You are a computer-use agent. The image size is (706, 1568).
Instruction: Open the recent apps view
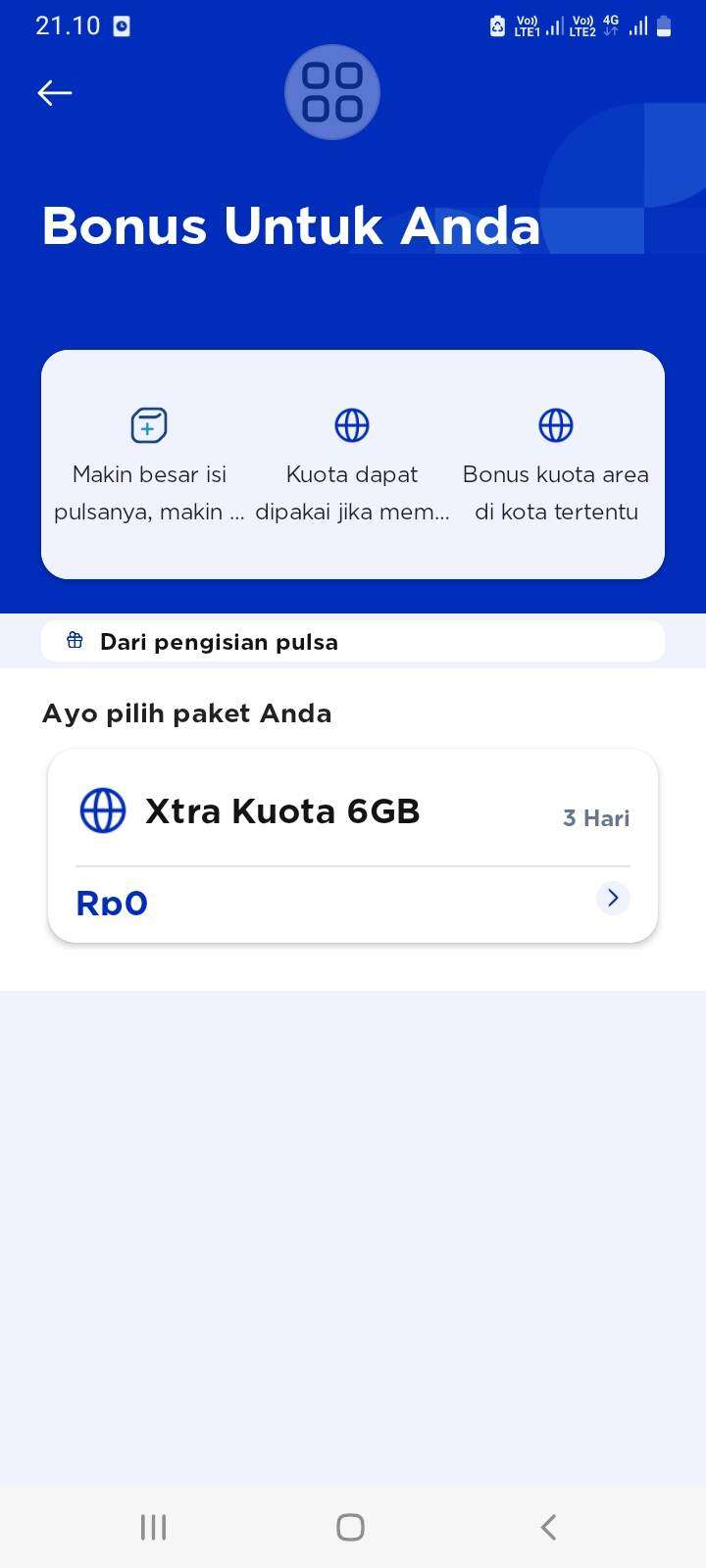tap(153, 1527)
